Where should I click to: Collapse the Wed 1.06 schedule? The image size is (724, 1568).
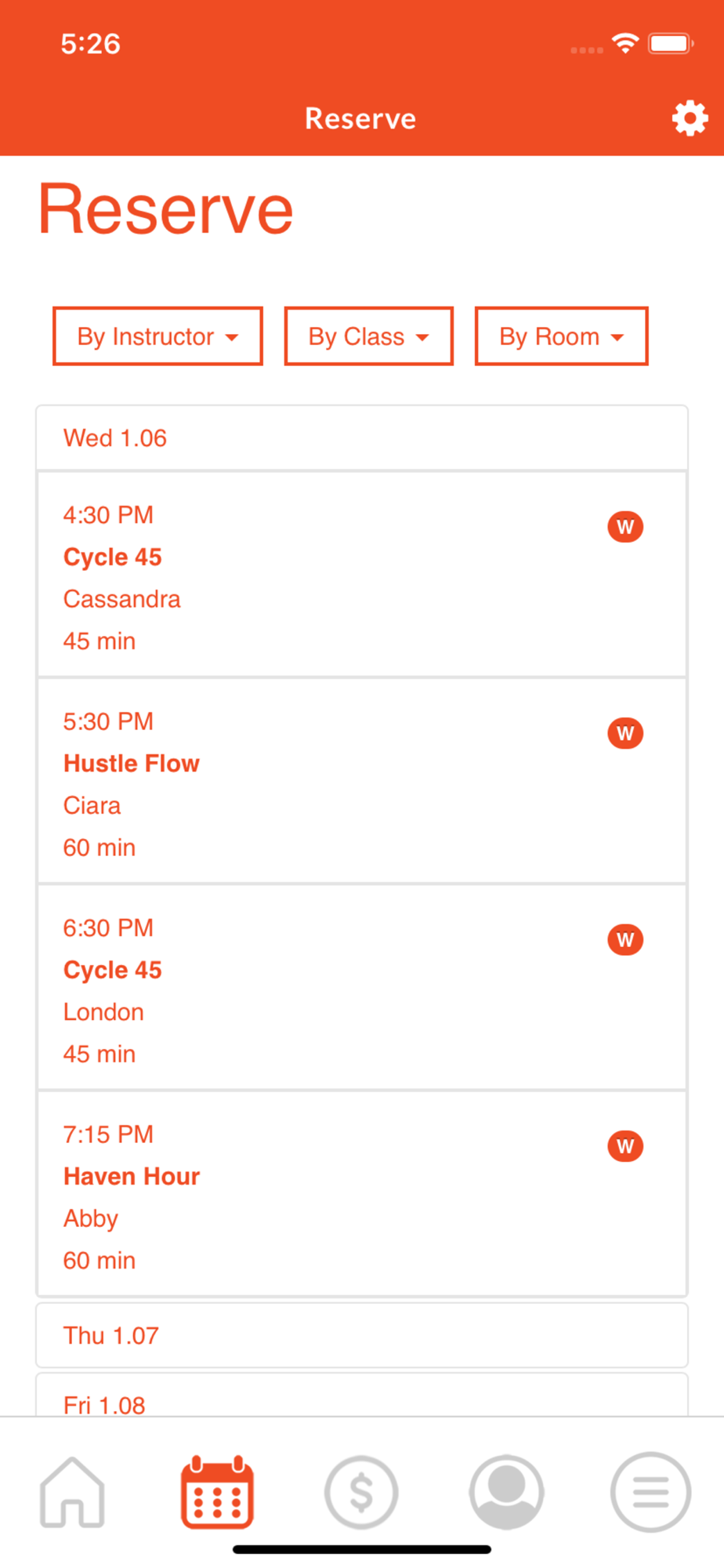[362, 438]
